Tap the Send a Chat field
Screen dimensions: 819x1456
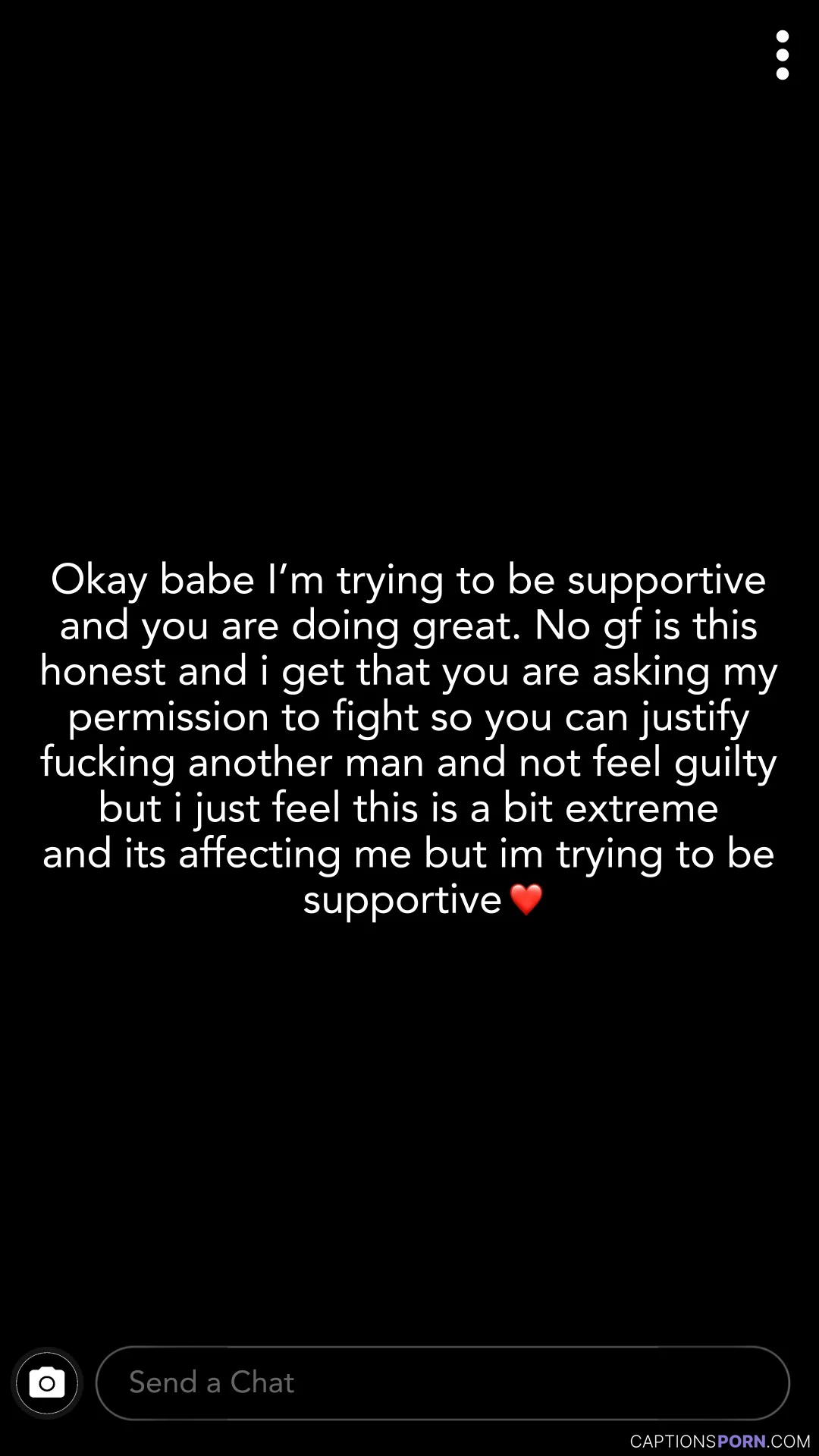(x=443, y=1383)
